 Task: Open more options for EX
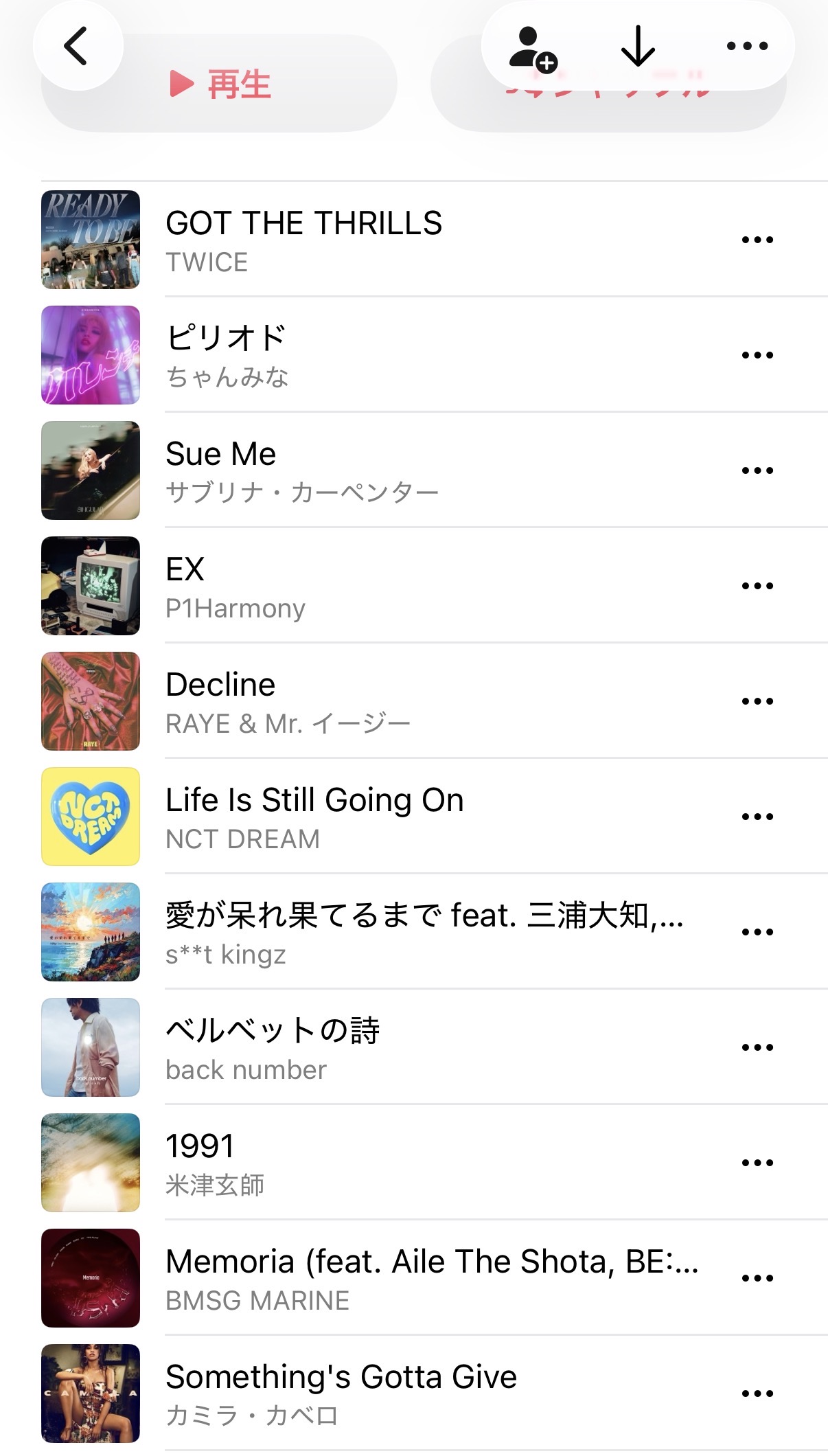click(757, 586)
